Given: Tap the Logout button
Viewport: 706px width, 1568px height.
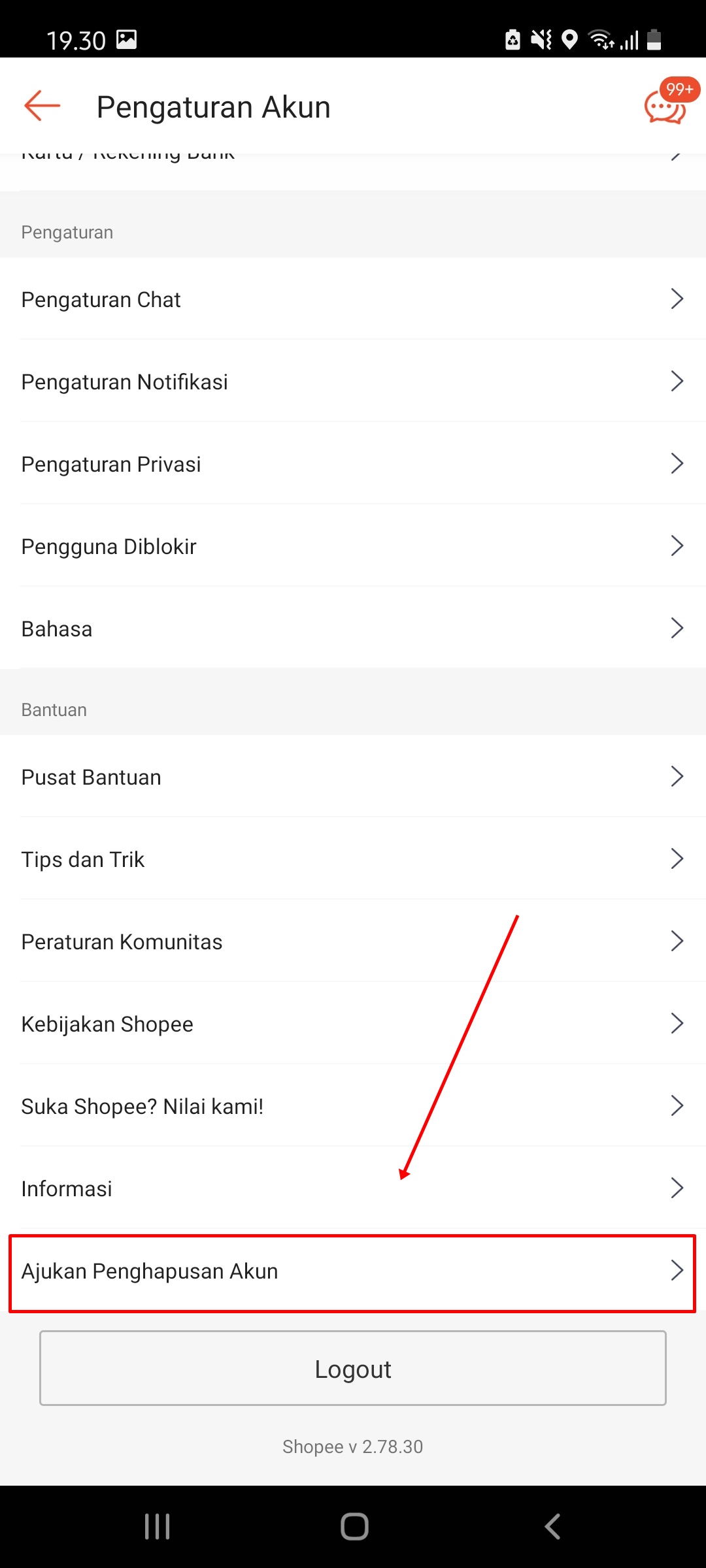Looking at the screenshot, I should (x=353, y=1368).
